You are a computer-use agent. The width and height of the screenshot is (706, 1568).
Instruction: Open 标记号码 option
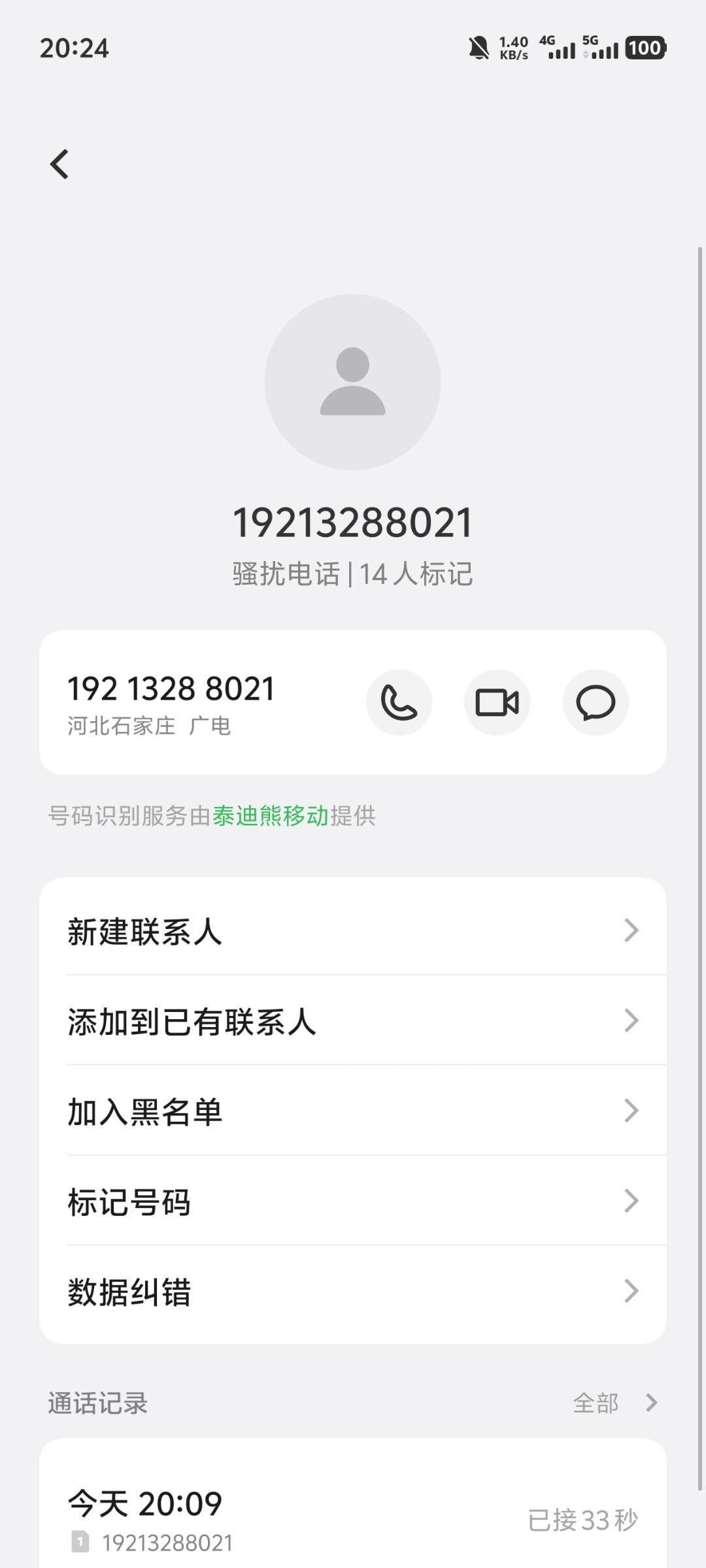[353, 1201]
